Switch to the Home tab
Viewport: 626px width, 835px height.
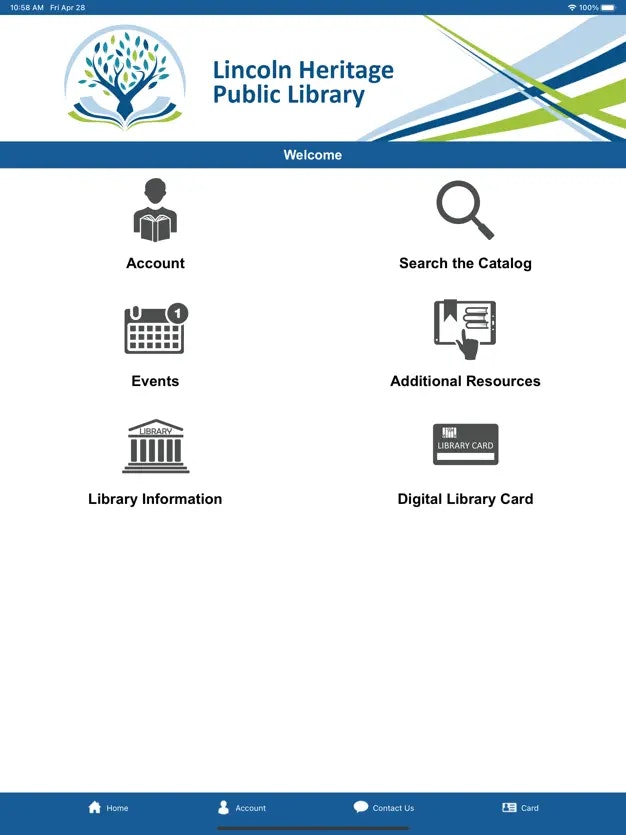click(x=108, y=808)
